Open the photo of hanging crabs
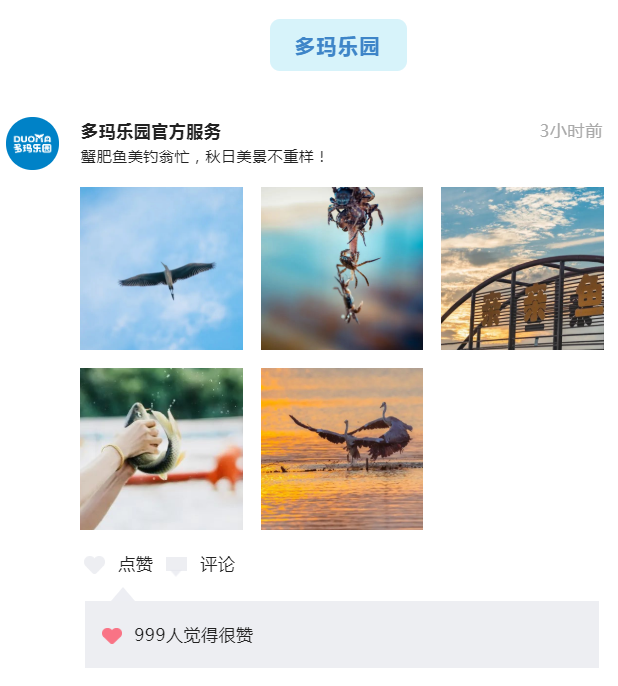 [342, 268]
